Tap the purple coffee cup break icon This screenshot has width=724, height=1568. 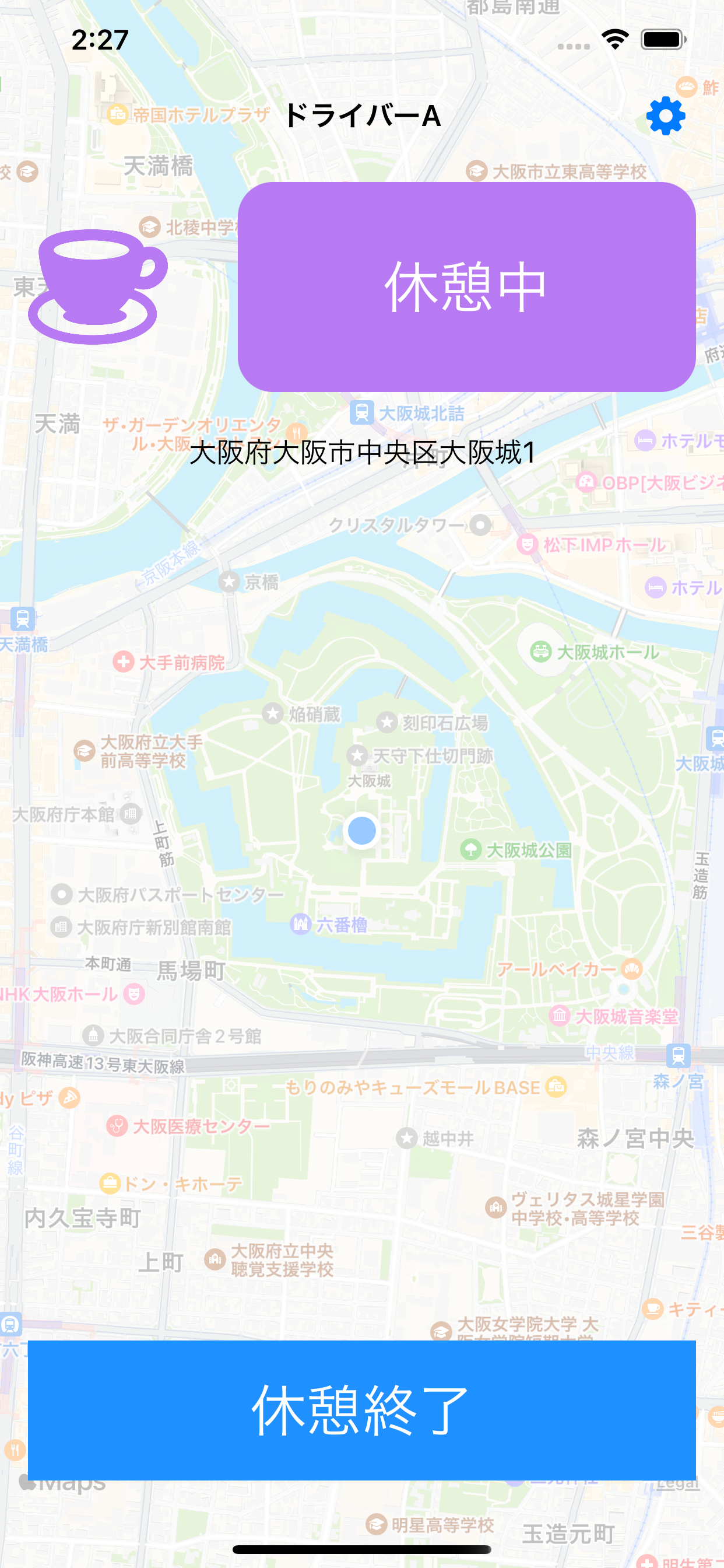click(96, 286)
